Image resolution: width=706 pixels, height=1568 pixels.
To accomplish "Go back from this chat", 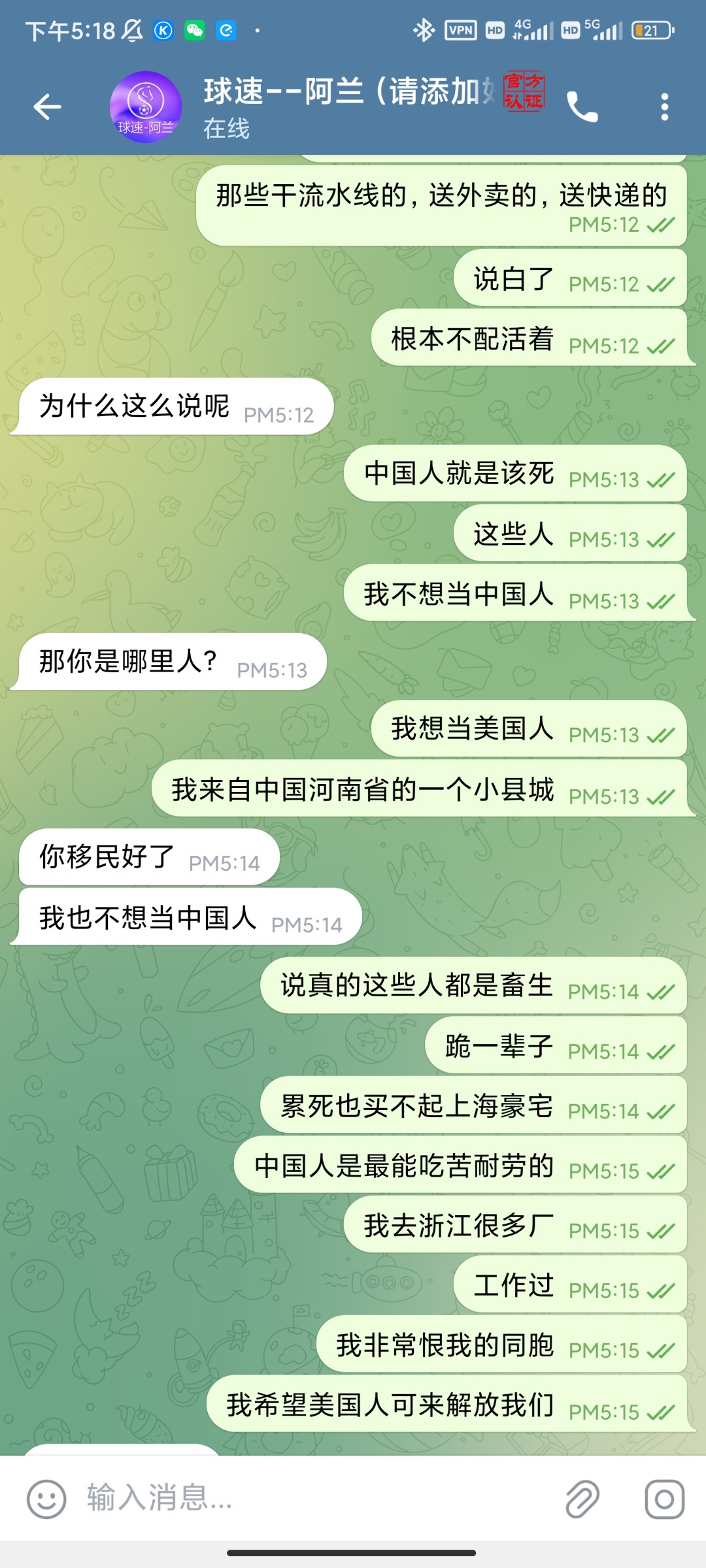I will pyautogui.click(x=47, y=106).
